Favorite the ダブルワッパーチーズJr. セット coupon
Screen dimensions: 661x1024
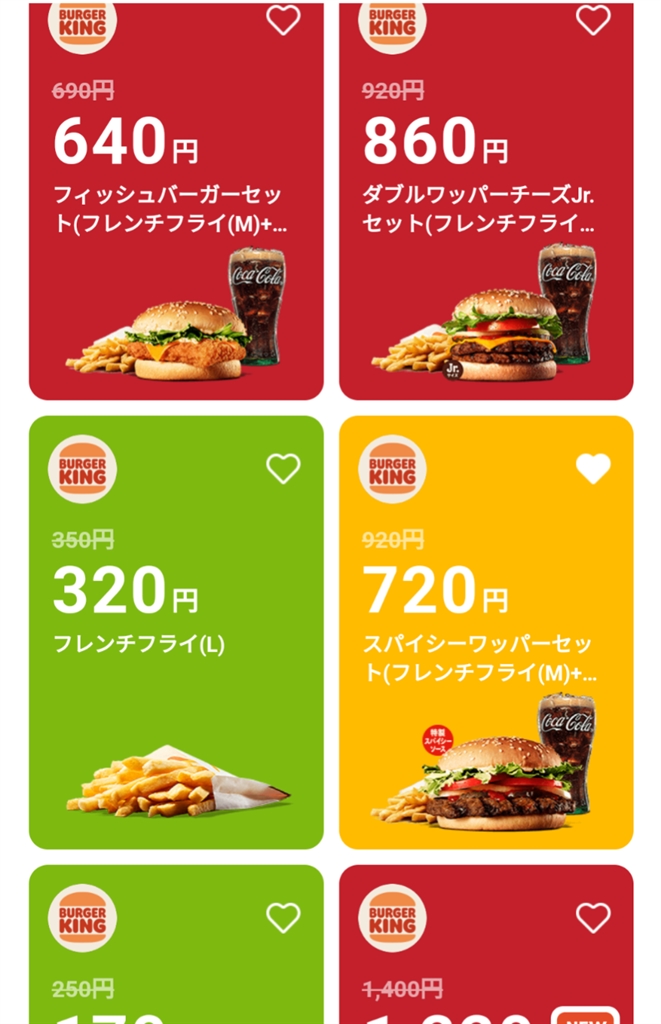593,20
